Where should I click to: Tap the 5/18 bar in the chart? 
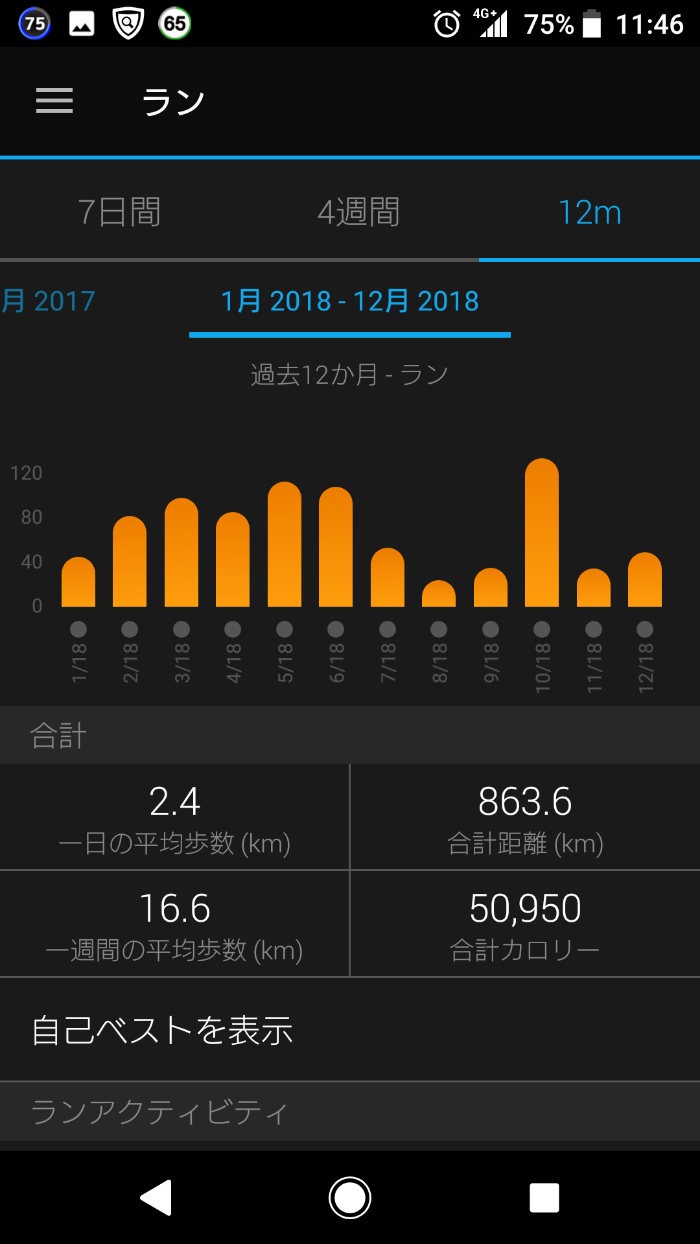[x=284, y=545]
